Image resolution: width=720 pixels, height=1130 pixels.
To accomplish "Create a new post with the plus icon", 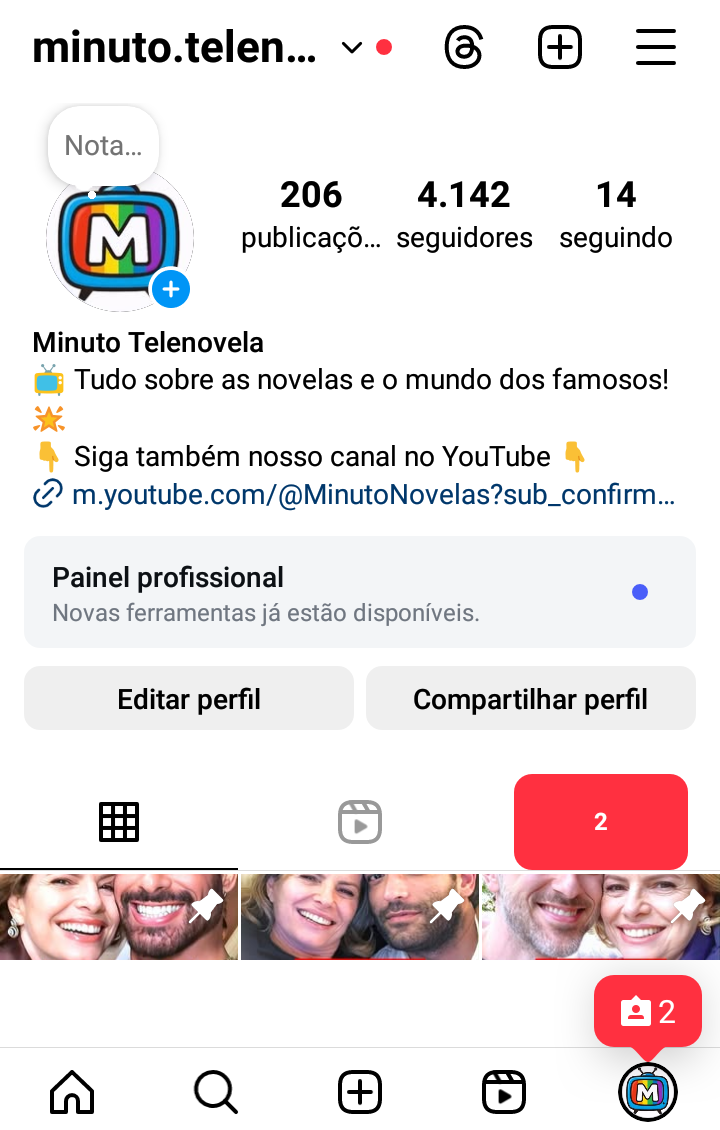I will [559, 46].
